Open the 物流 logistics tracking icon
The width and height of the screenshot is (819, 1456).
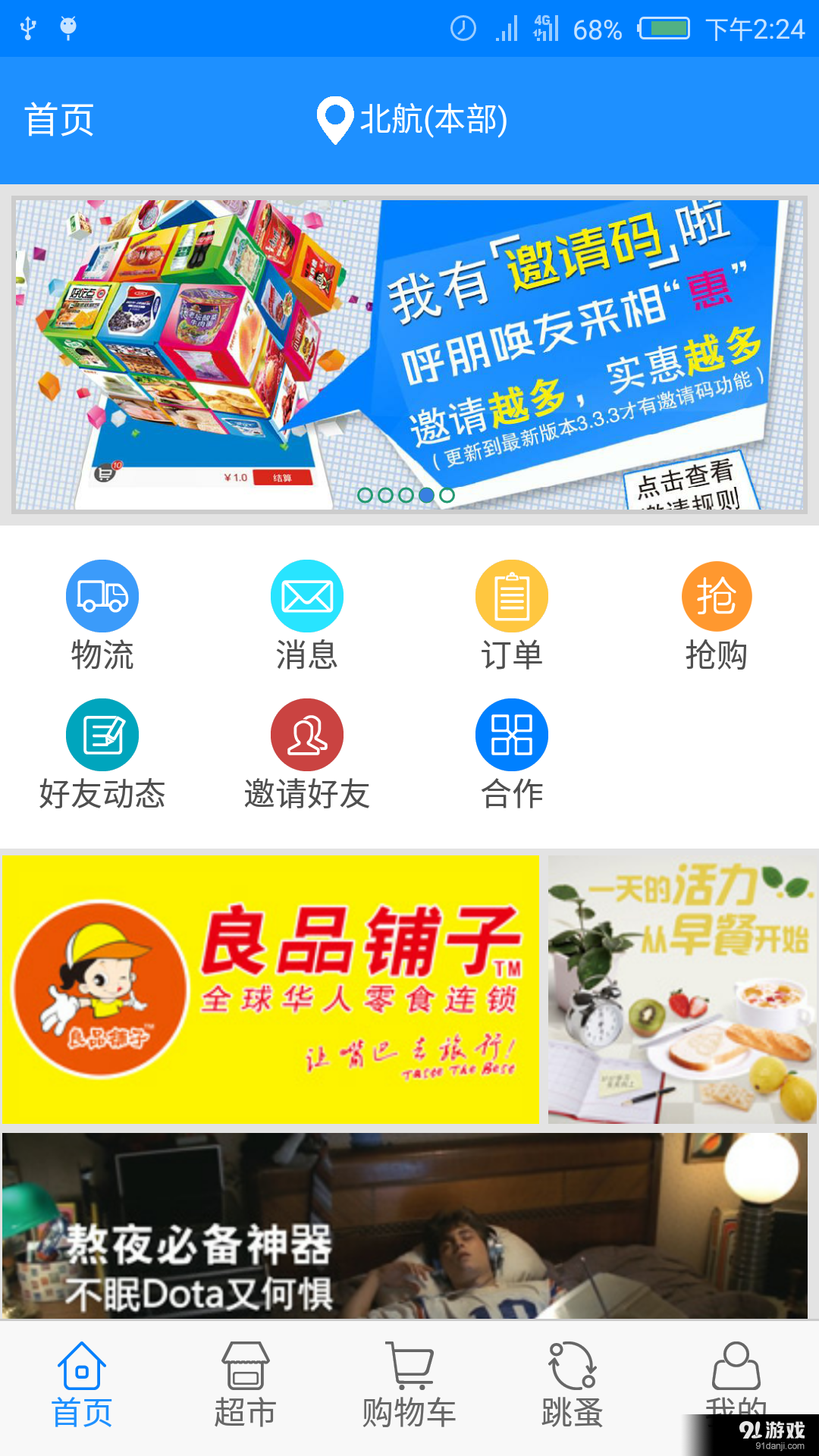coord(102,596)
